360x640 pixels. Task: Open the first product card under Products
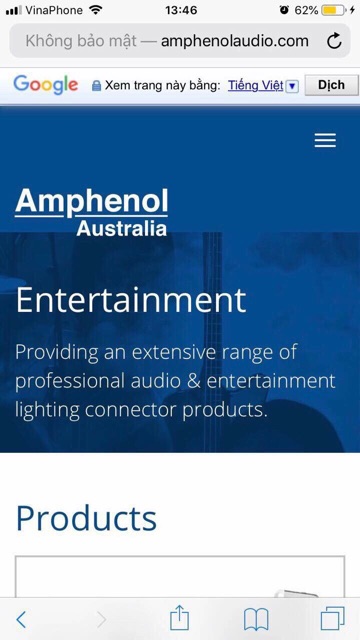click(180, 576)
